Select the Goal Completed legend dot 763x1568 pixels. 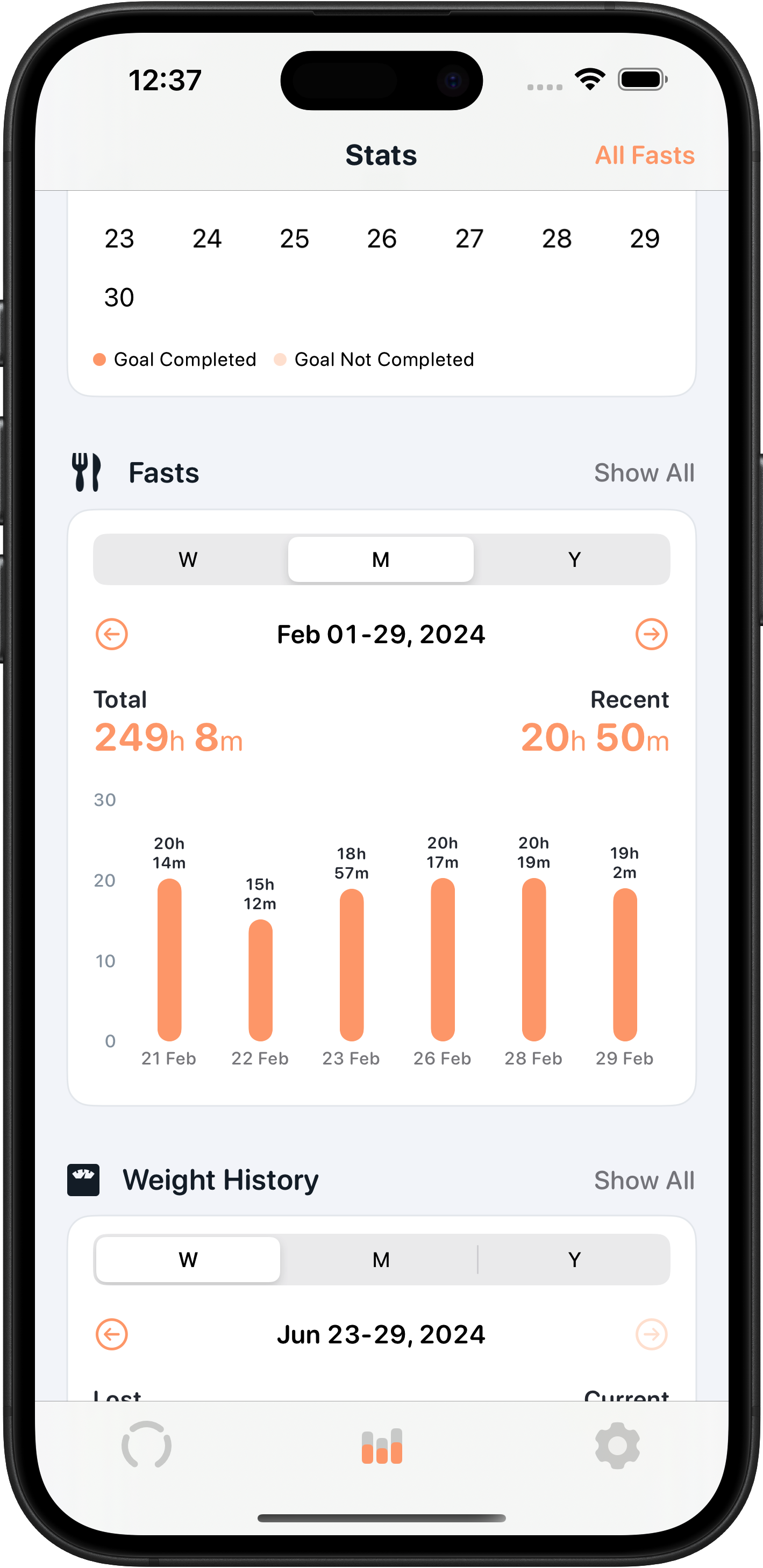[99, 359]
